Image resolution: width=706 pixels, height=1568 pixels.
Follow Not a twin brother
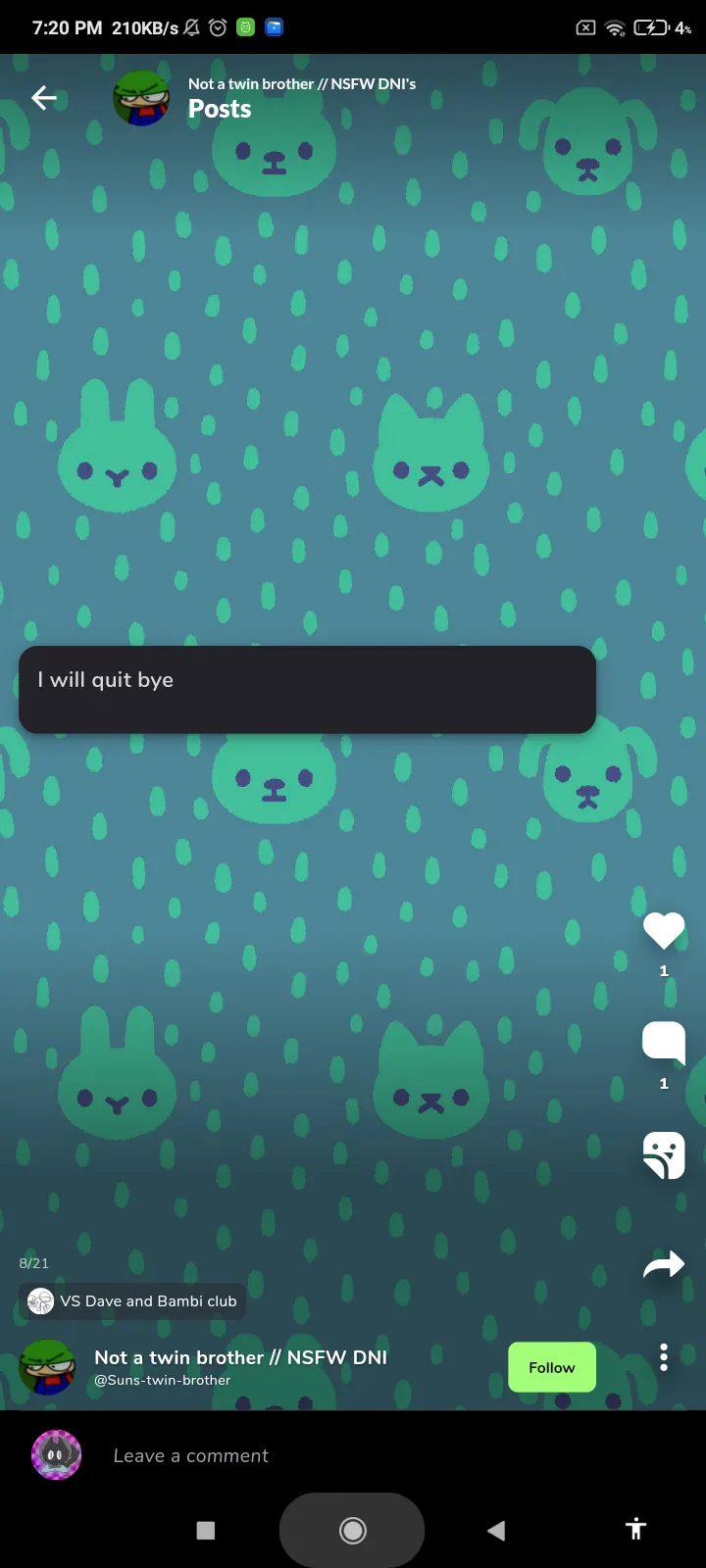click(552, 1367)
